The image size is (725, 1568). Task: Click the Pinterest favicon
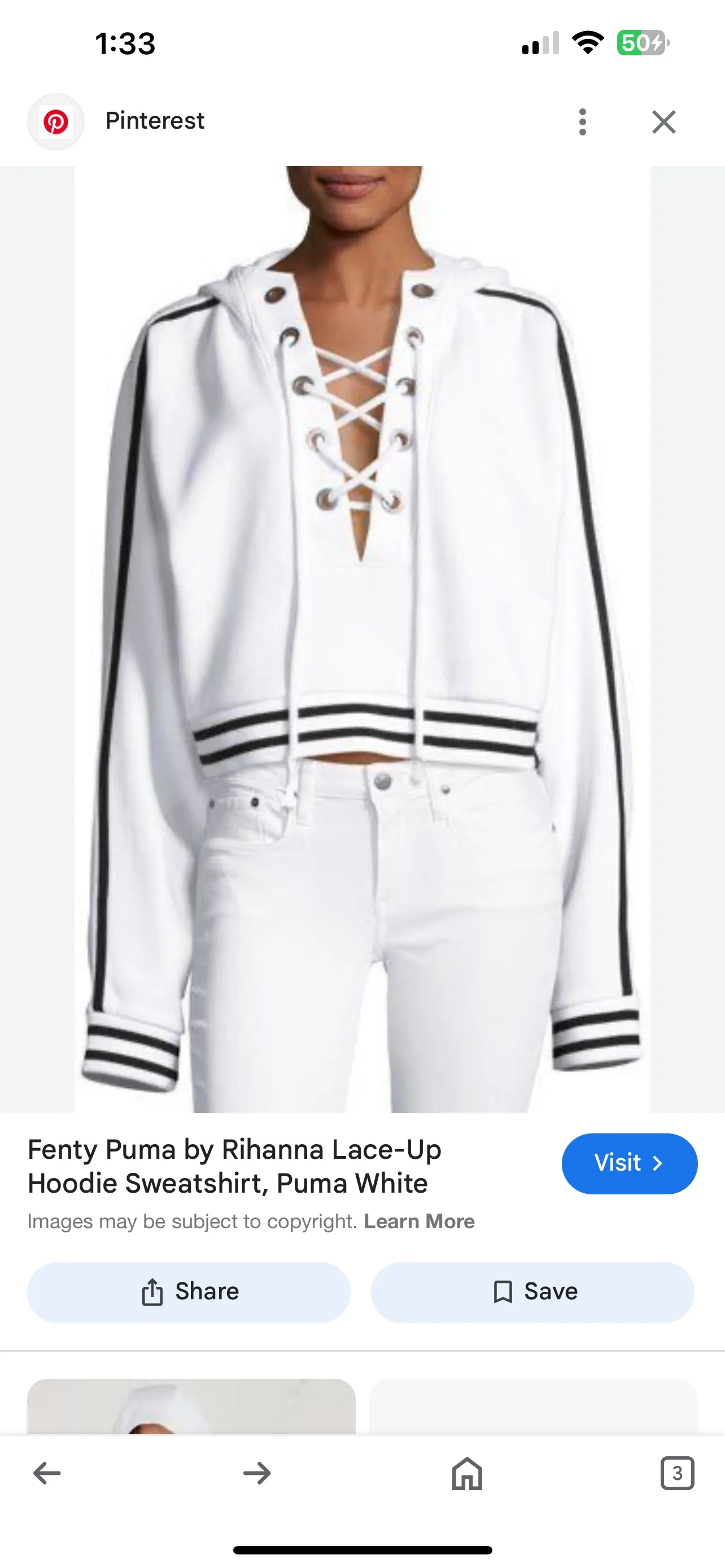[x=56, y=121]
